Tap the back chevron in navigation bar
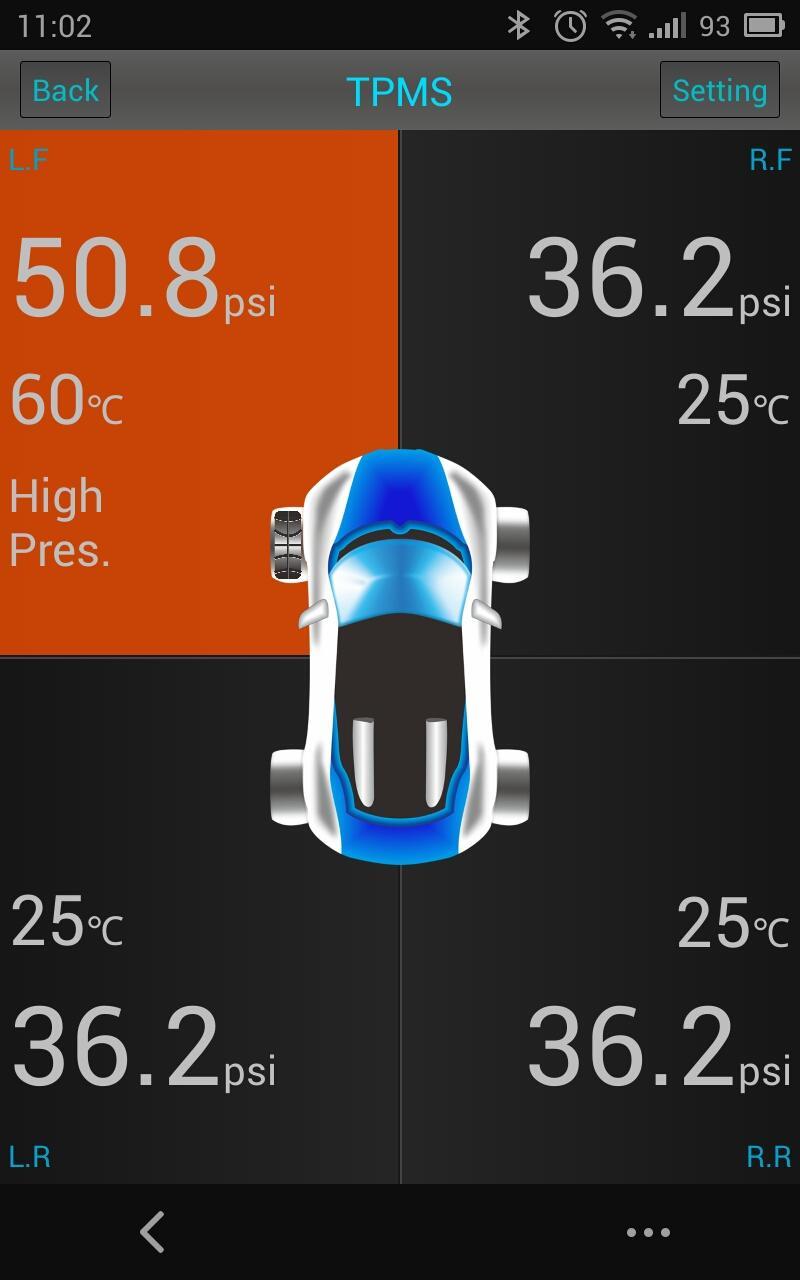This screenshot has width=800, height=1280. (x=151, y=1232)
